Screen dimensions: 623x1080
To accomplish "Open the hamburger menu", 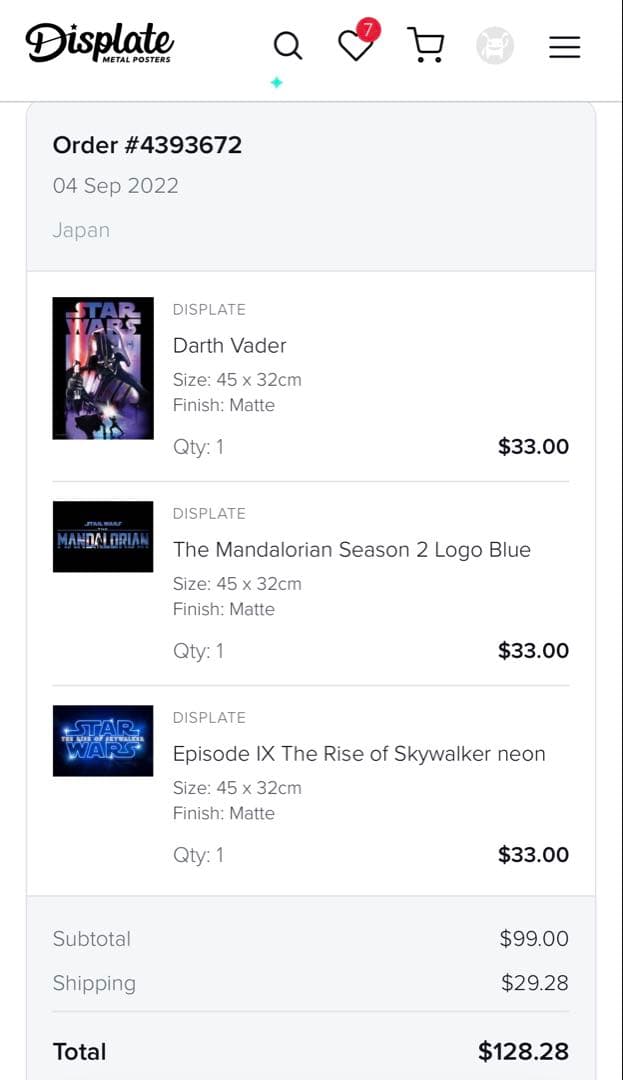I will [564, 46].
